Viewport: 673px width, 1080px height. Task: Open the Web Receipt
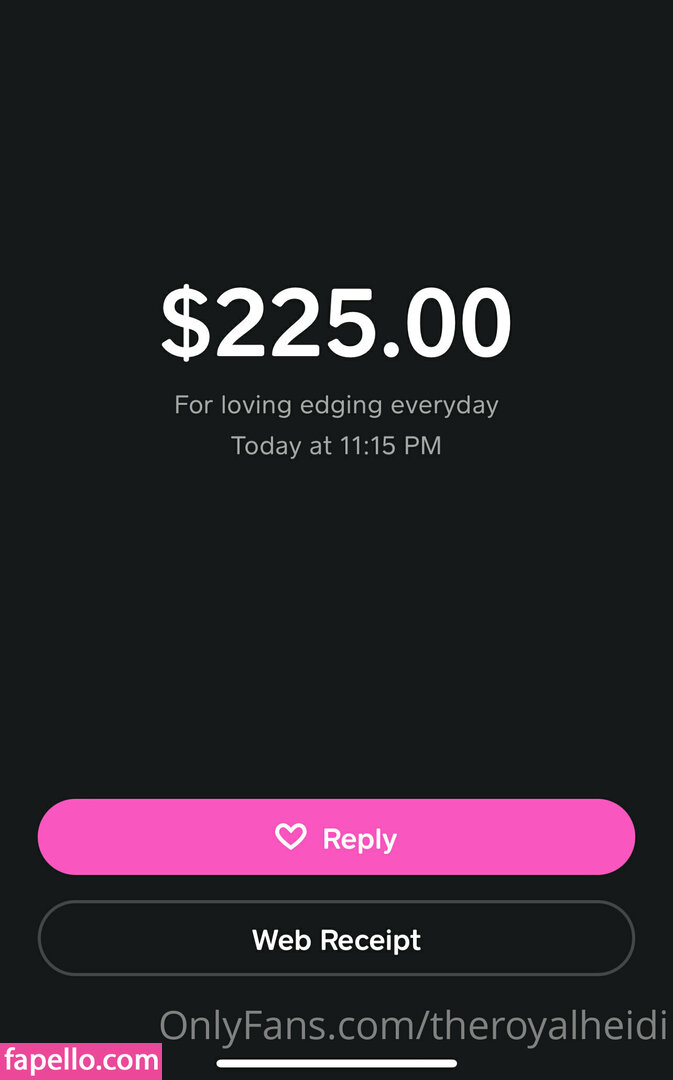click(x=336, y=939)
